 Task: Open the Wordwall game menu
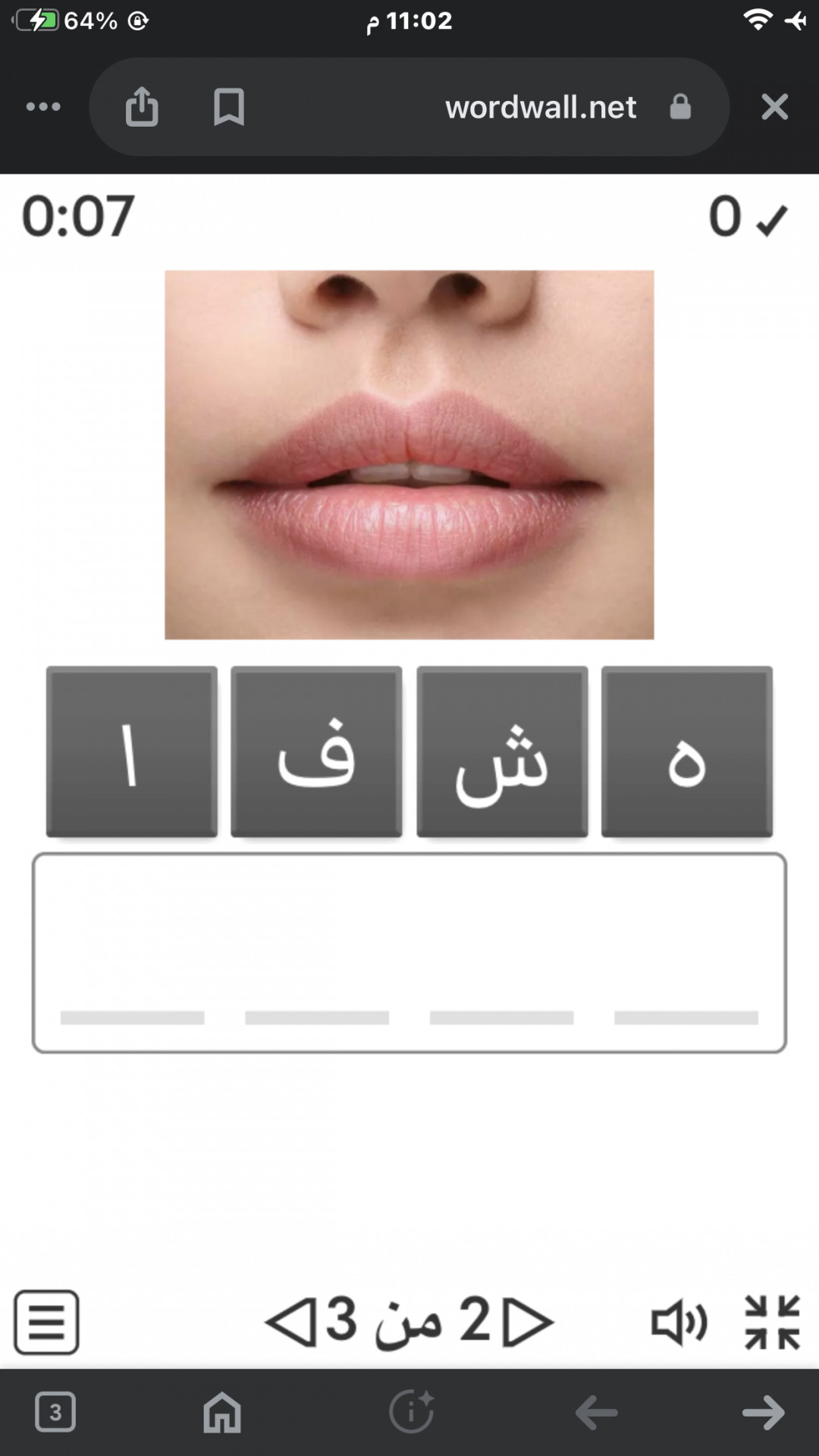[46, 1322]
